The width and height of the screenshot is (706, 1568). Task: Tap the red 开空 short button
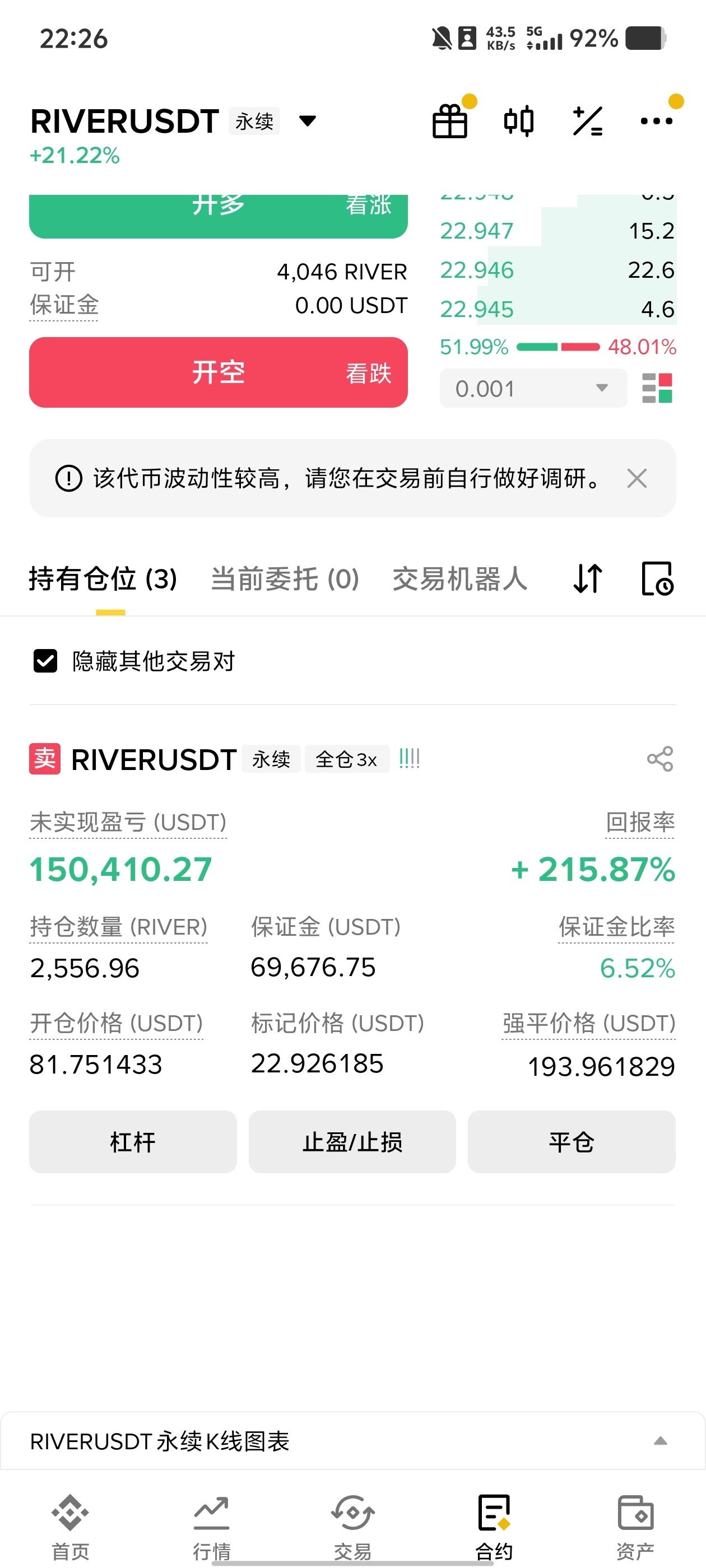tap(218, 372)
